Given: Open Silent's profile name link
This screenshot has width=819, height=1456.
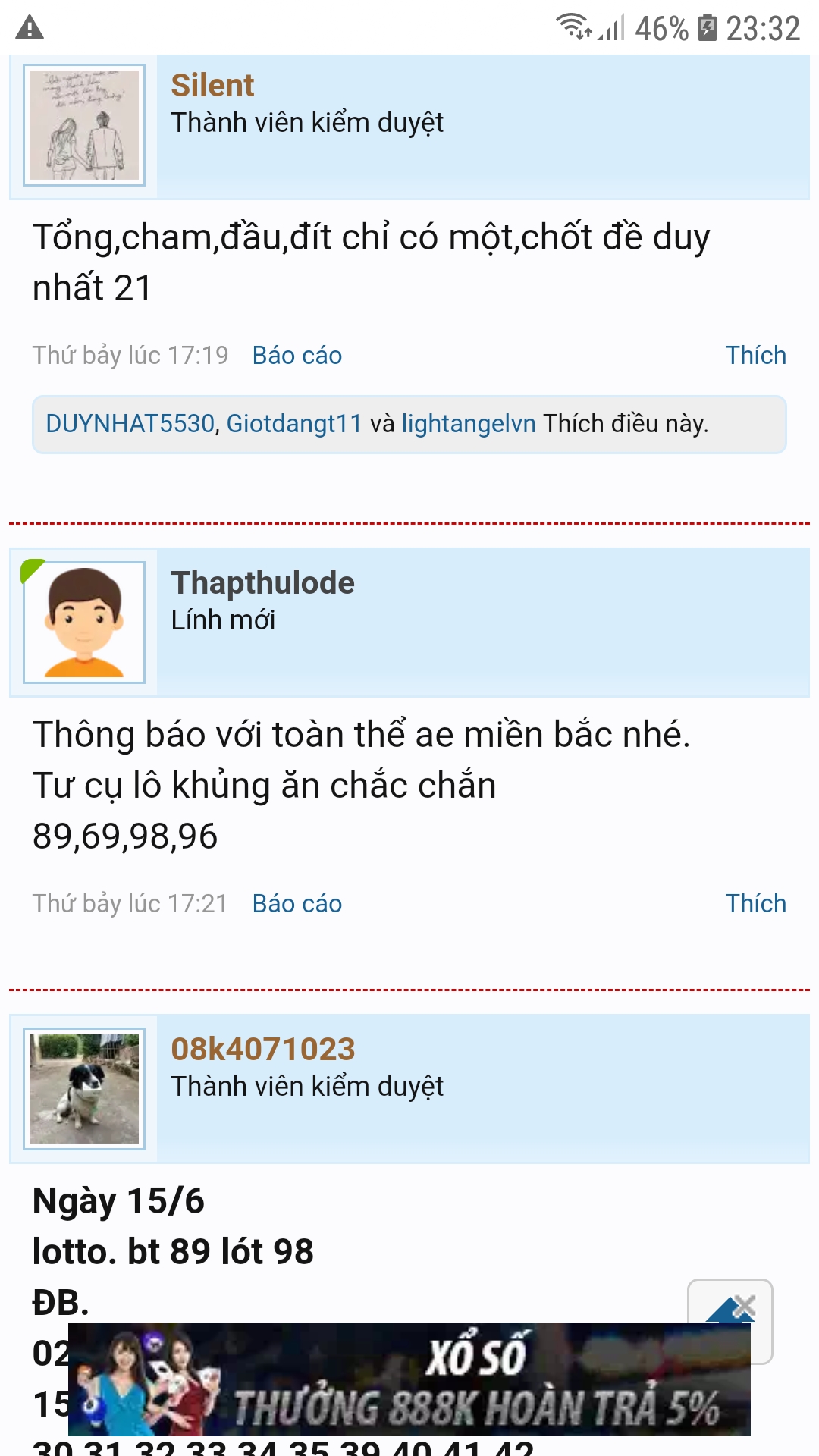Looking at the screenshot, I should [212, 85].
